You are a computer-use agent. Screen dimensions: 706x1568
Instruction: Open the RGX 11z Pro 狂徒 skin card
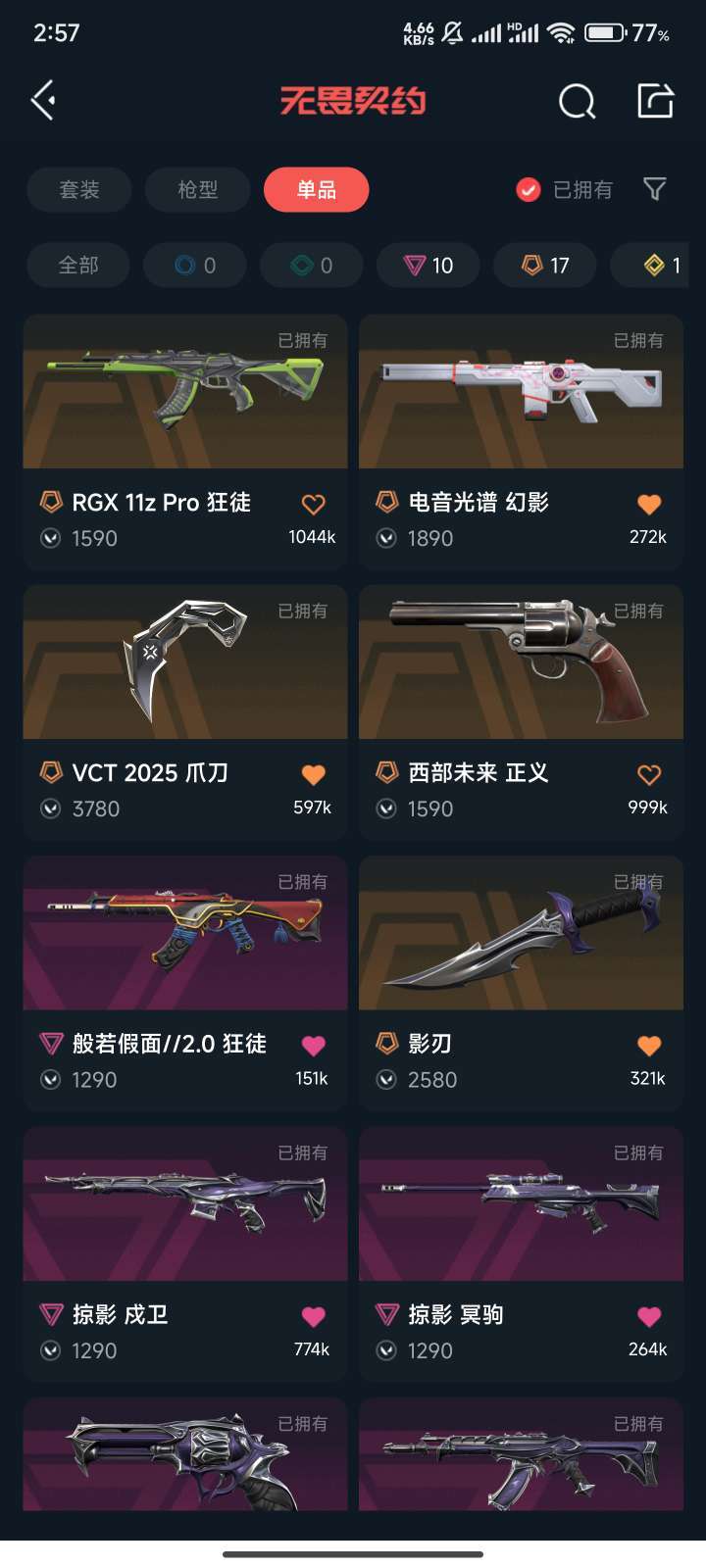(185, 392)
